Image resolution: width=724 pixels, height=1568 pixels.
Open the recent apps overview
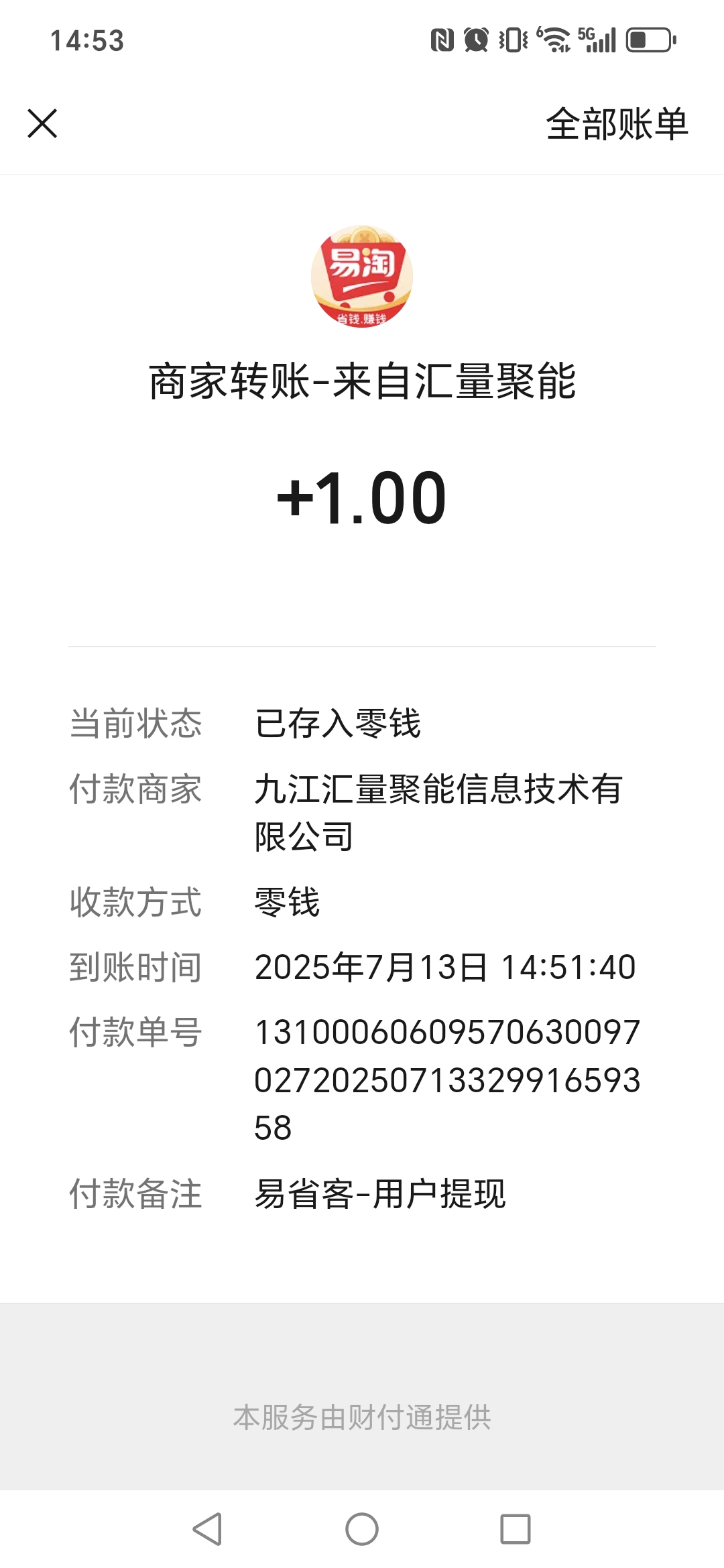(x=516, y=1528)
